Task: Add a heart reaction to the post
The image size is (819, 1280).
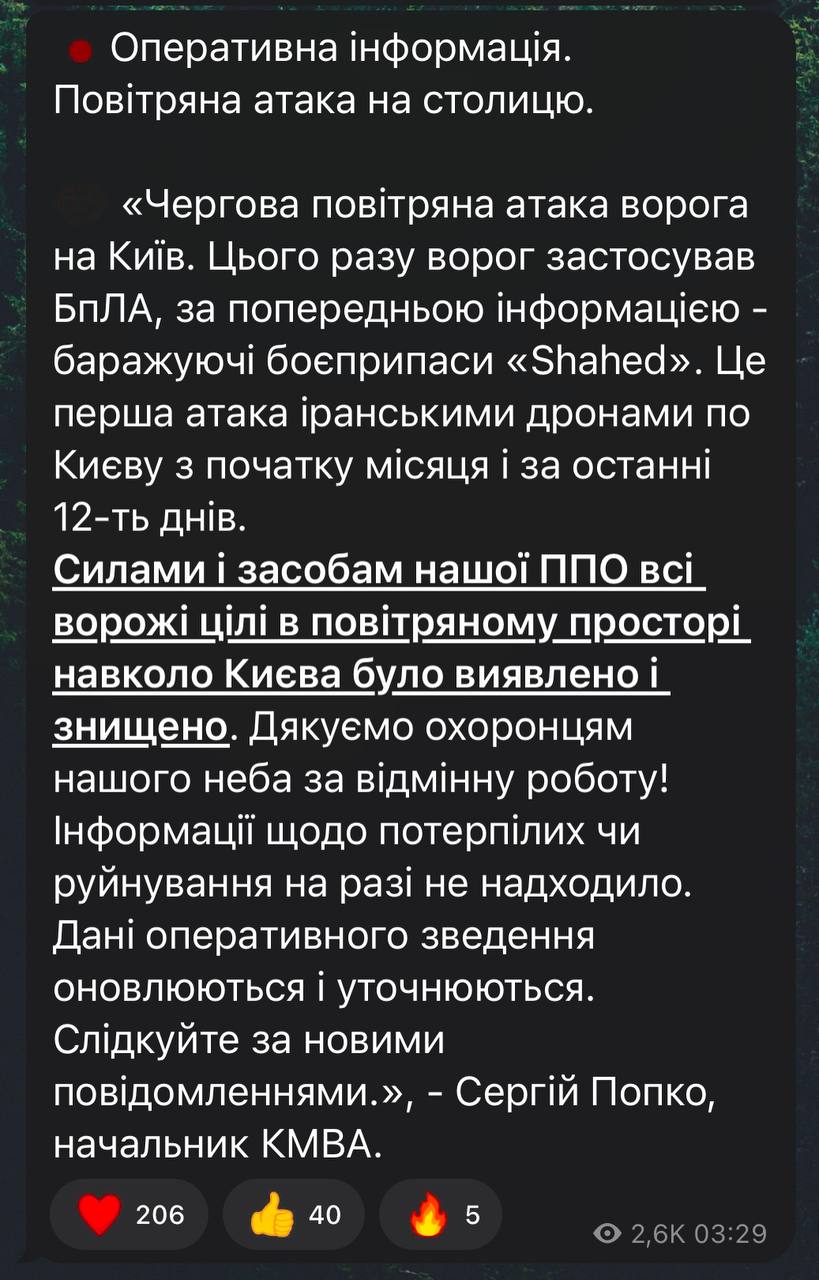Action: pyautogui.click(x=130, y=1215)
